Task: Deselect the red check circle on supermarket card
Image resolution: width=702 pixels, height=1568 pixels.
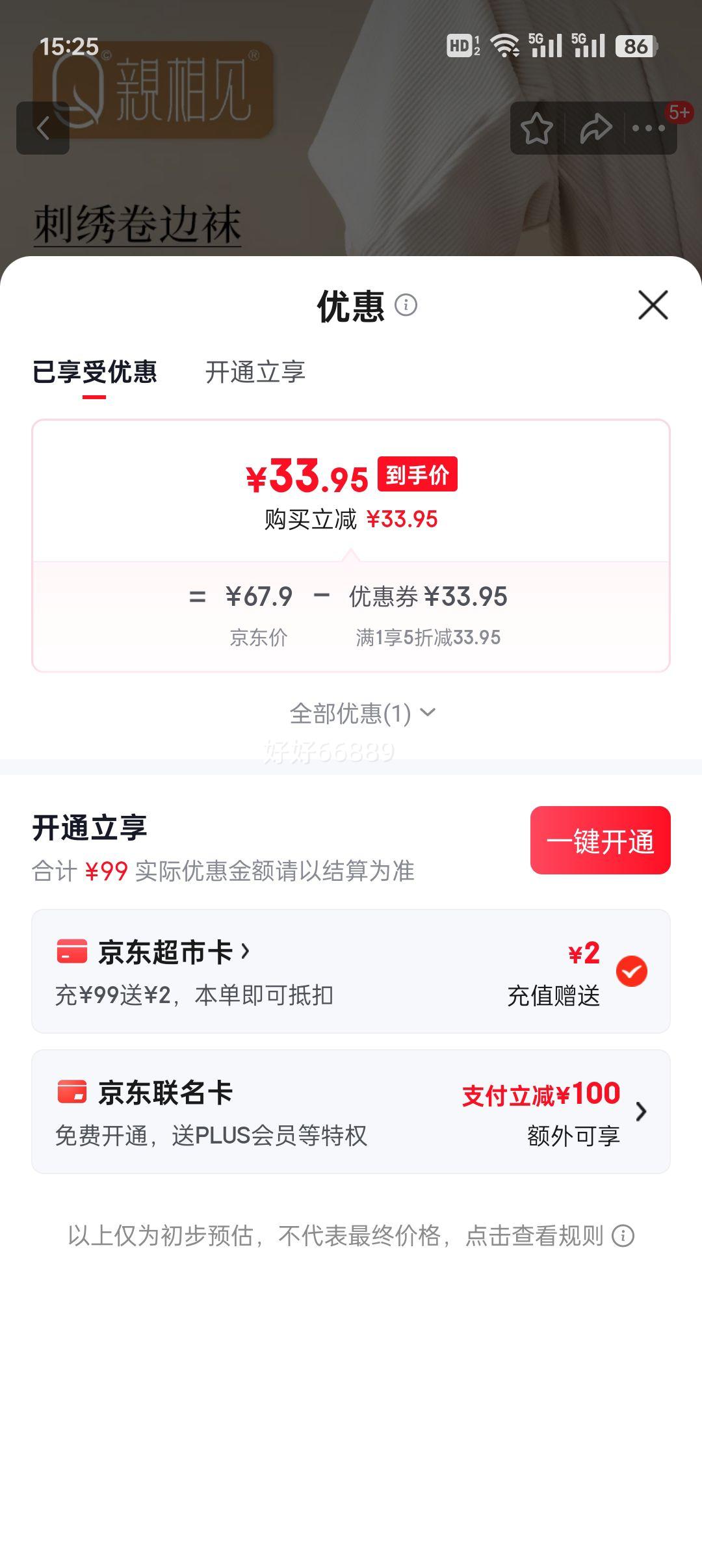Action: [x=632, y=971]
